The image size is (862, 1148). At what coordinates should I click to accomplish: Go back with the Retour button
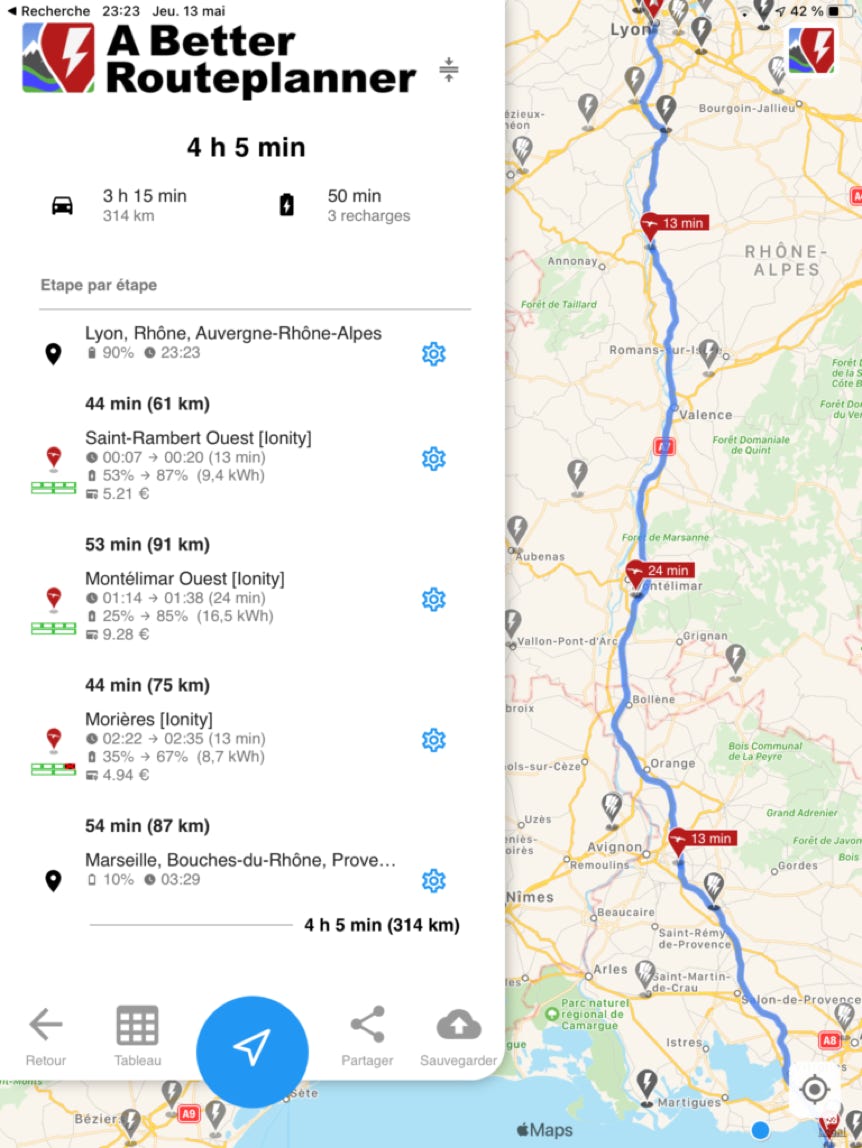[46, 1037]
